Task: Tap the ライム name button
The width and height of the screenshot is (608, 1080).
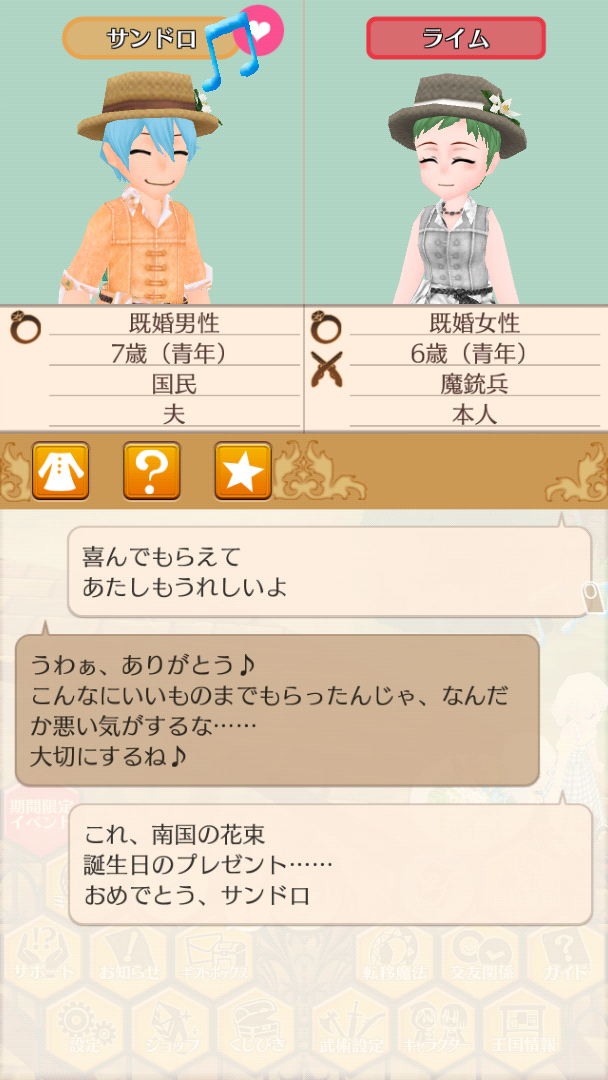Action: (455, 38)
